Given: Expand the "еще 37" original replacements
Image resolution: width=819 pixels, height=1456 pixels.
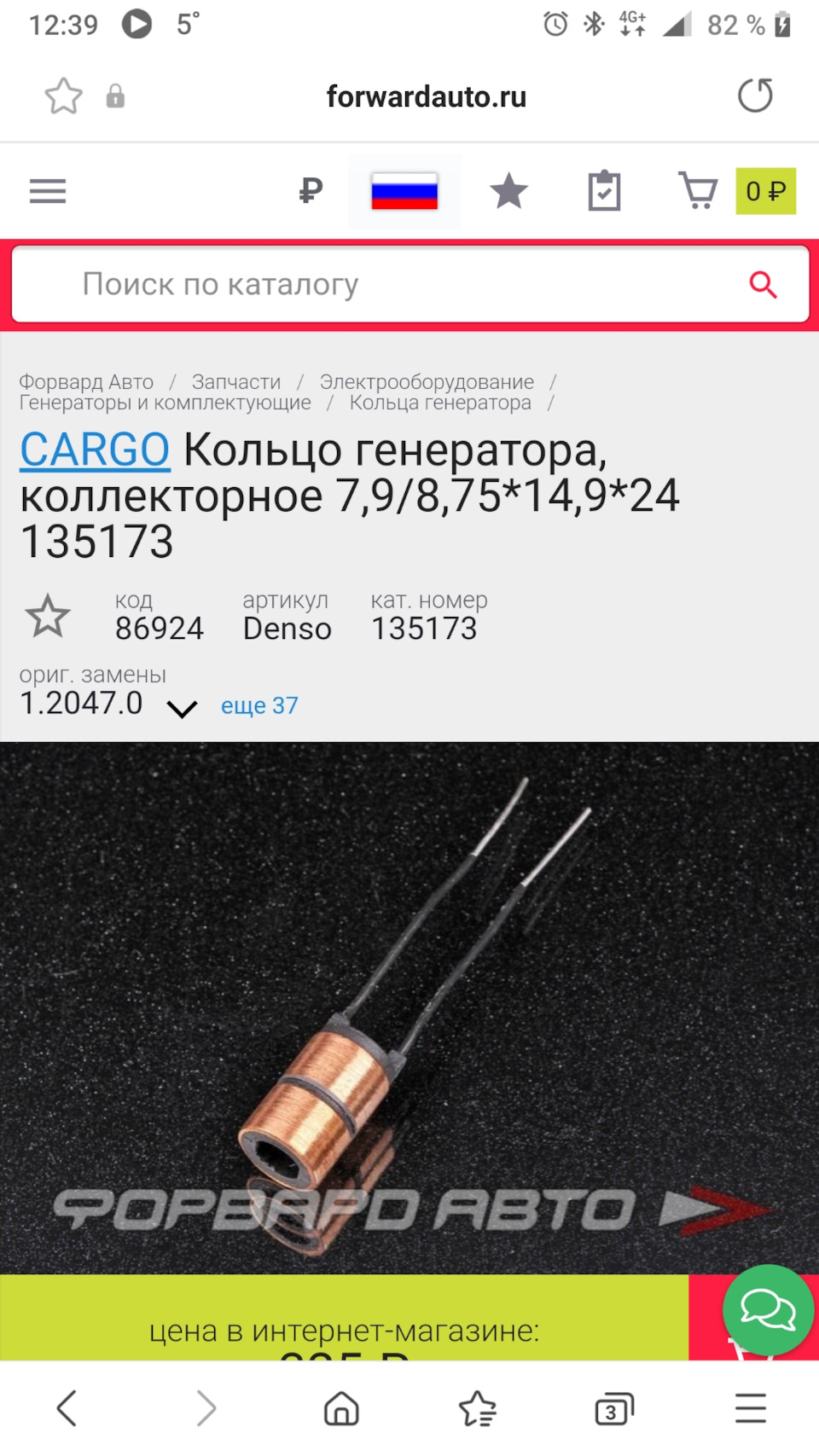Looking at the screenshot, I should click(x=259, y=705).
